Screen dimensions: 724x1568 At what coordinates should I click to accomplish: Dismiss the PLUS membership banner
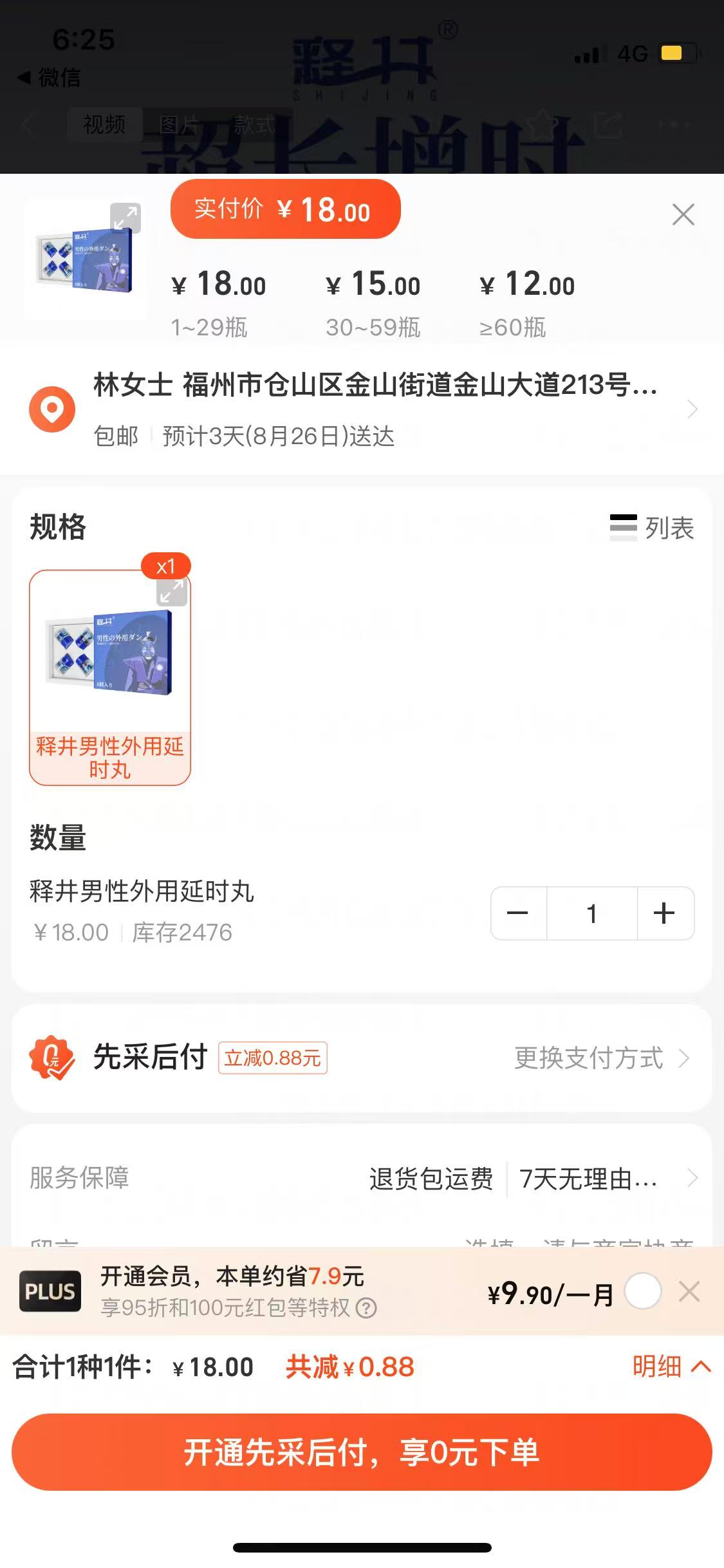pyautogui.click(x=689, y=1291)
